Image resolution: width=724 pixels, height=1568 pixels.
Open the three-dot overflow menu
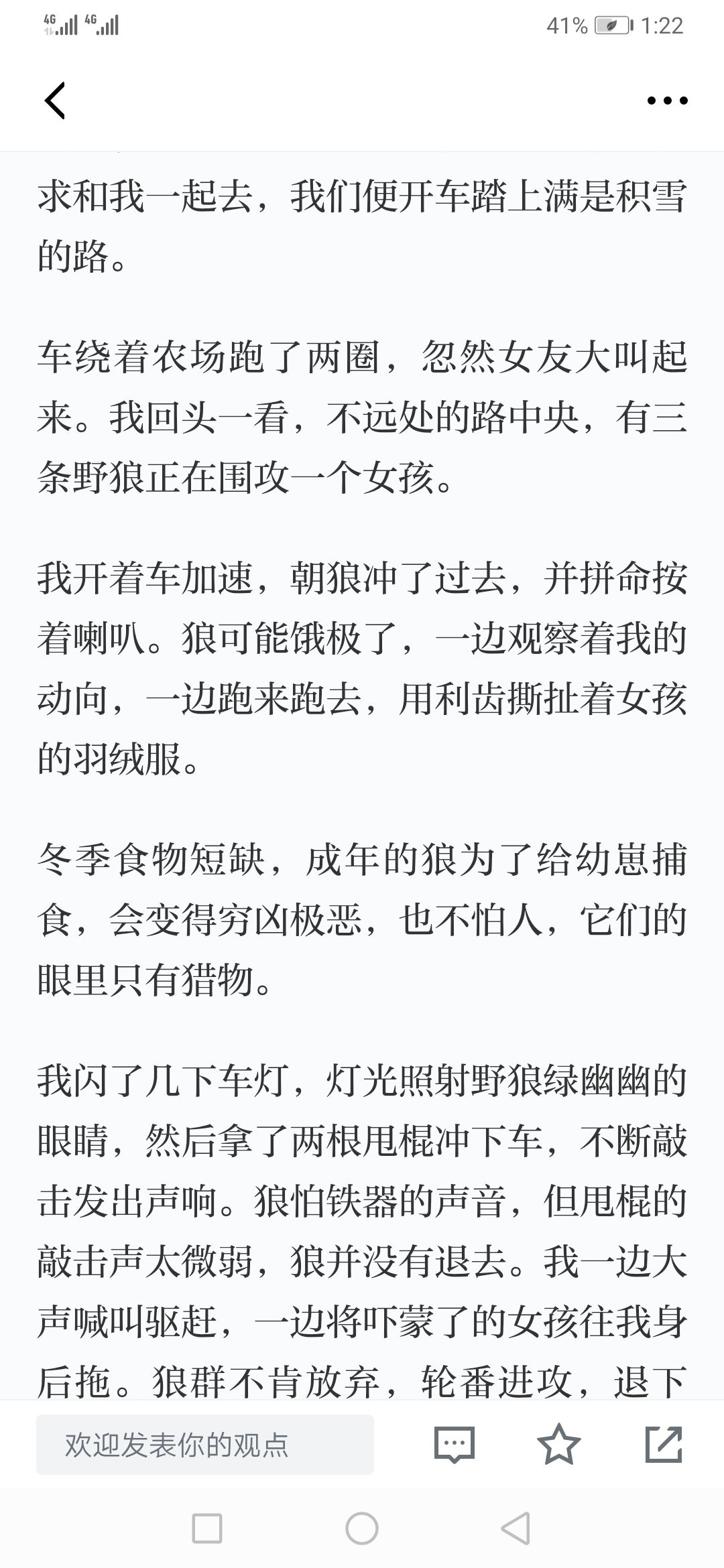[x=667, y=101]
